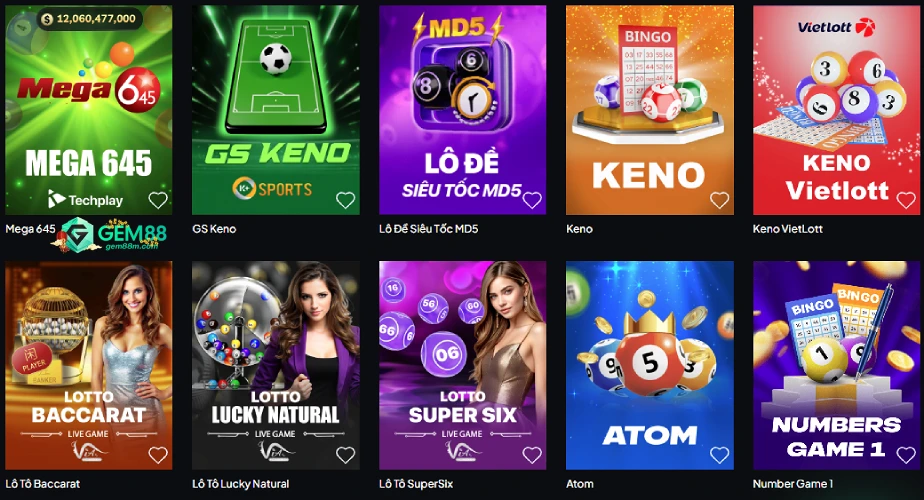
Task: Favorite Keno VietLott with the heart
Action: click(906, 200)
